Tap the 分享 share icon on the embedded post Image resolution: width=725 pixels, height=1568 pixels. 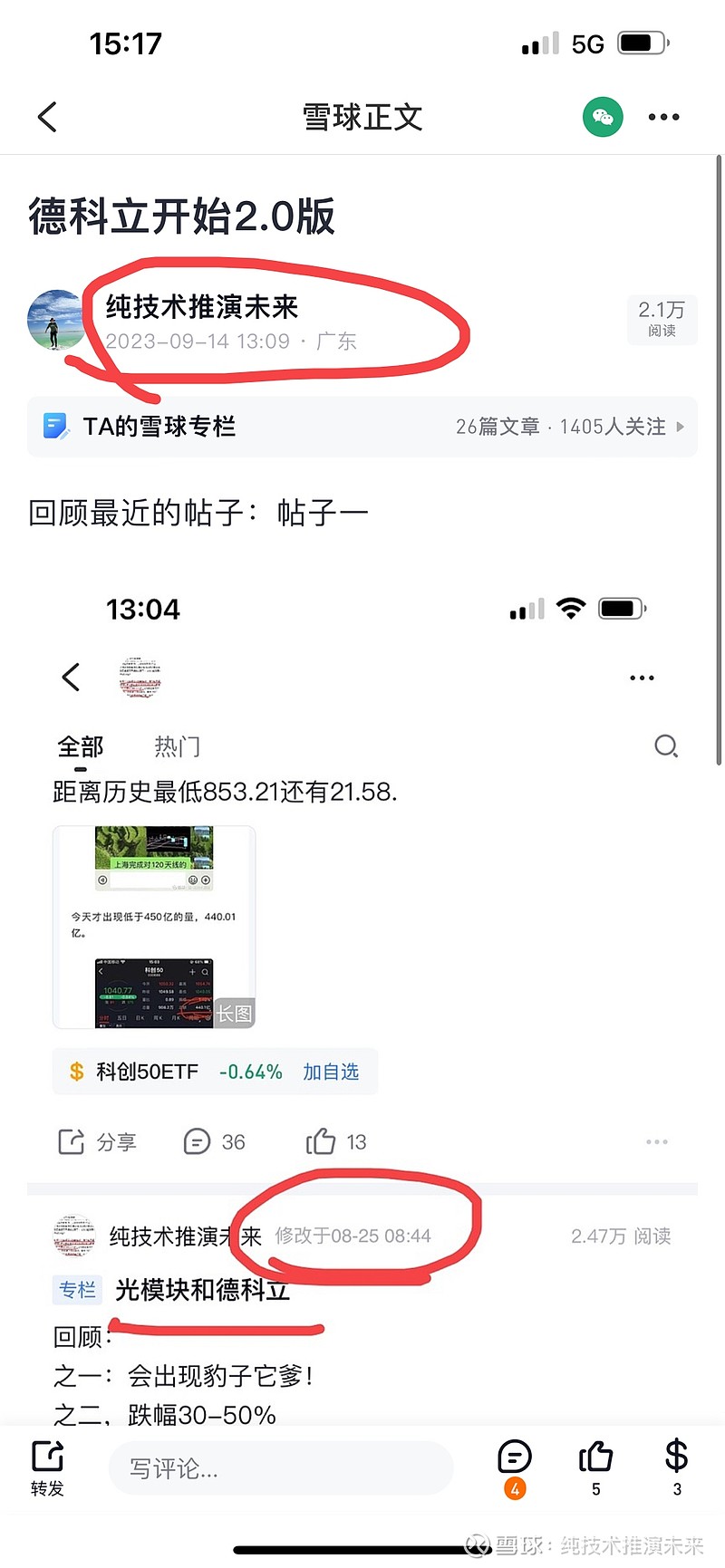[97, 1141]
